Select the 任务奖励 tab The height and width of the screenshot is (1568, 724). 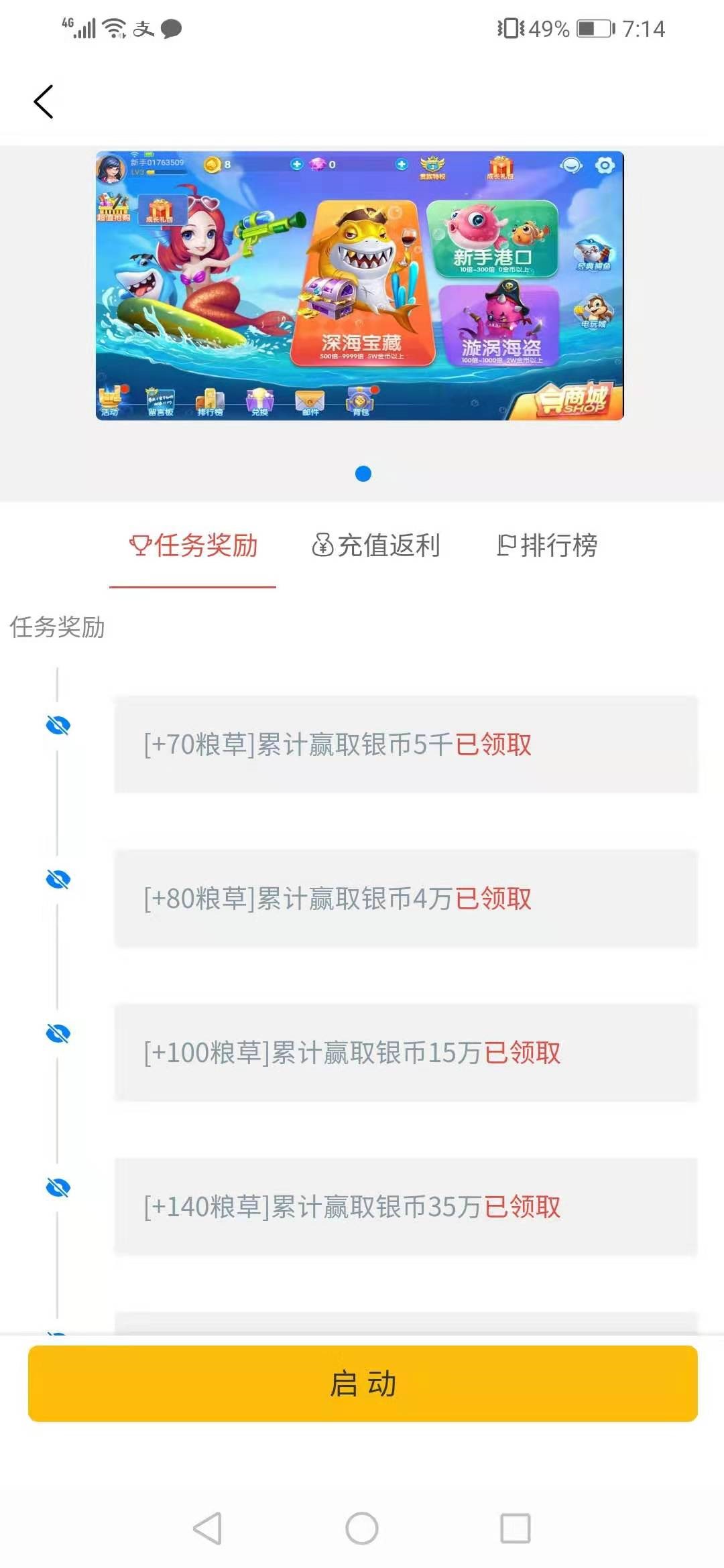(x=193, y=545)
